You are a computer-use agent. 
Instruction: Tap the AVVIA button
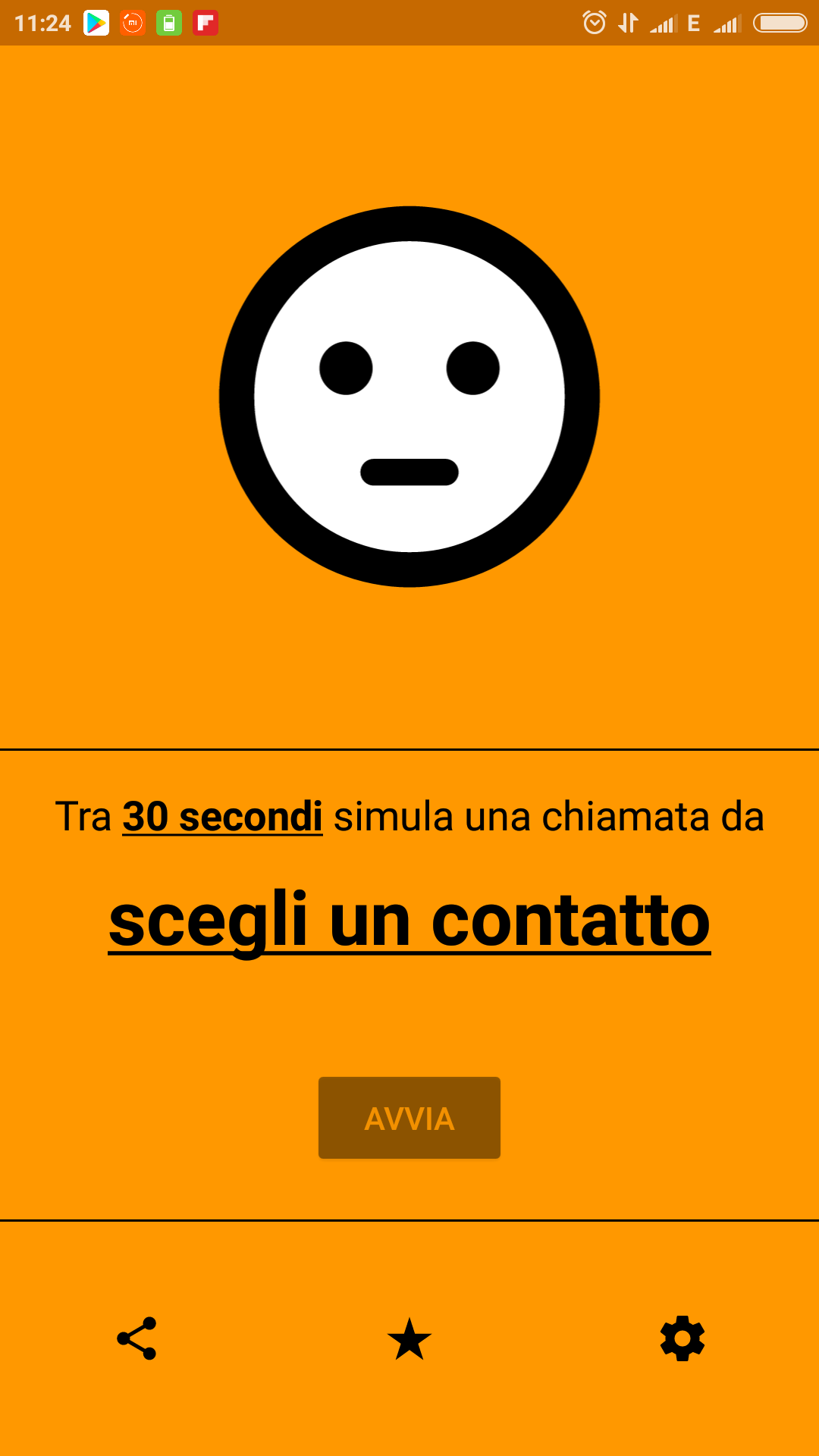pos(409,1118)
